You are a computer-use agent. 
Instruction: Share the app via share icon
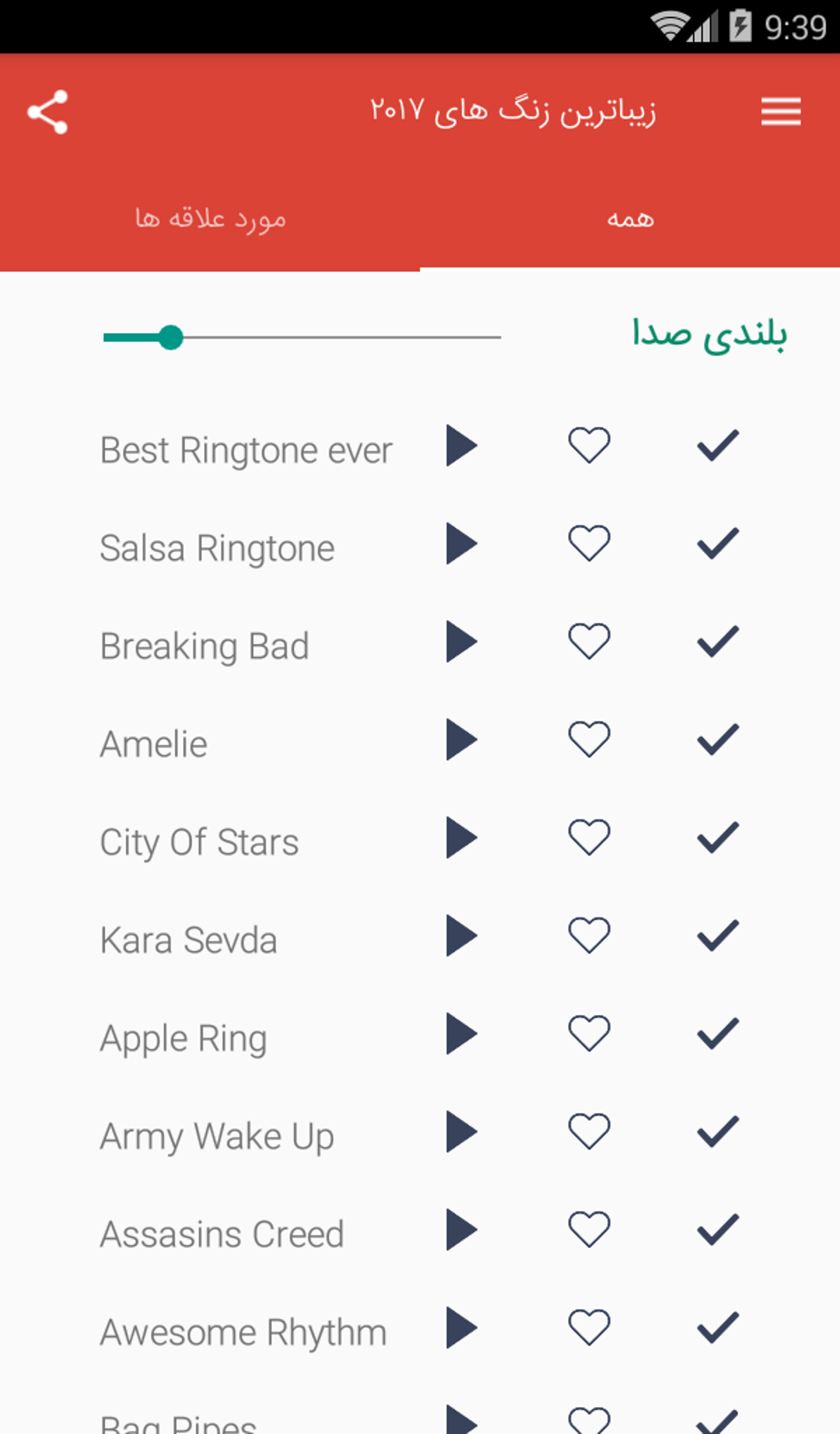coord(48,112)
